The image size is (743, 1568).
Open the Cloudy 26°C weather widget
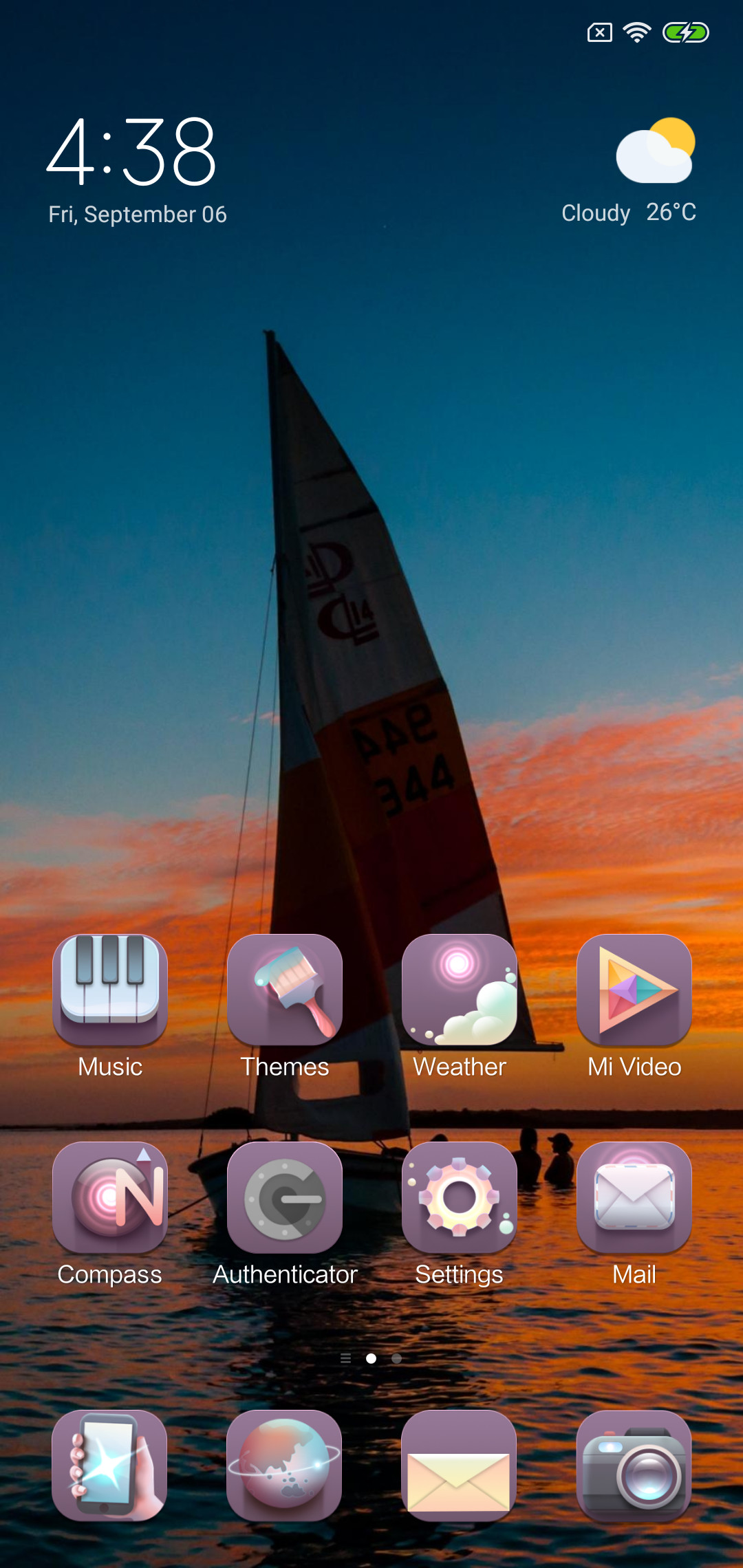[629, 172]
